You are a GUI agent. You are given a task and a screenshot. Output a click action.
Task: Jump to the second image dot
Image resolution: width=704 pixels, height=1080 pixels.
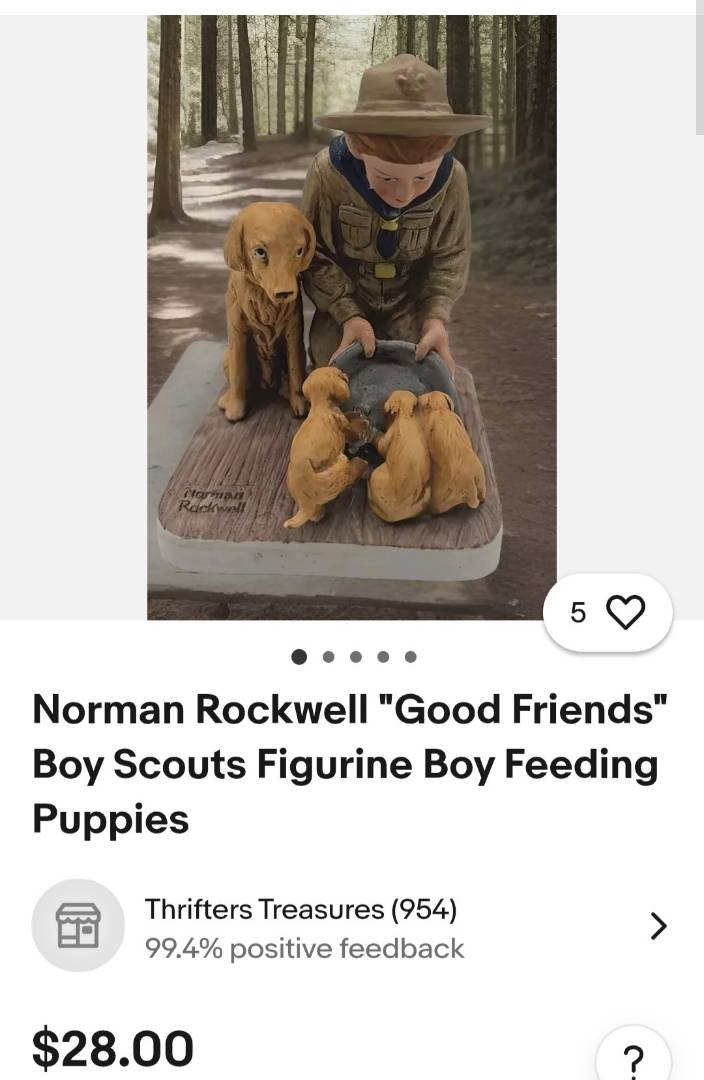point(328,657)
